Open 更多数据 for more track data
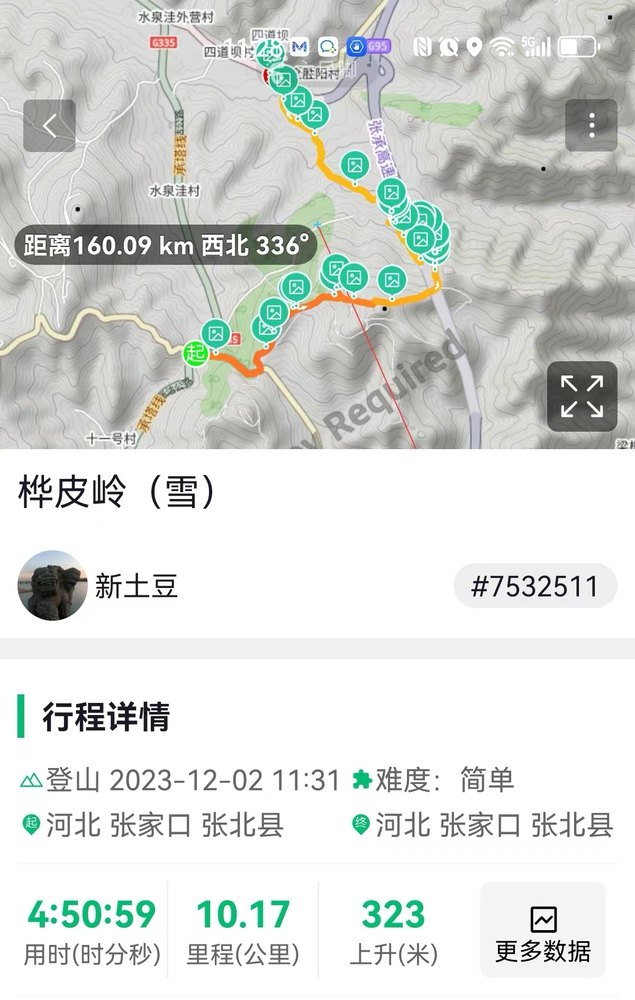 coord(543,929)
